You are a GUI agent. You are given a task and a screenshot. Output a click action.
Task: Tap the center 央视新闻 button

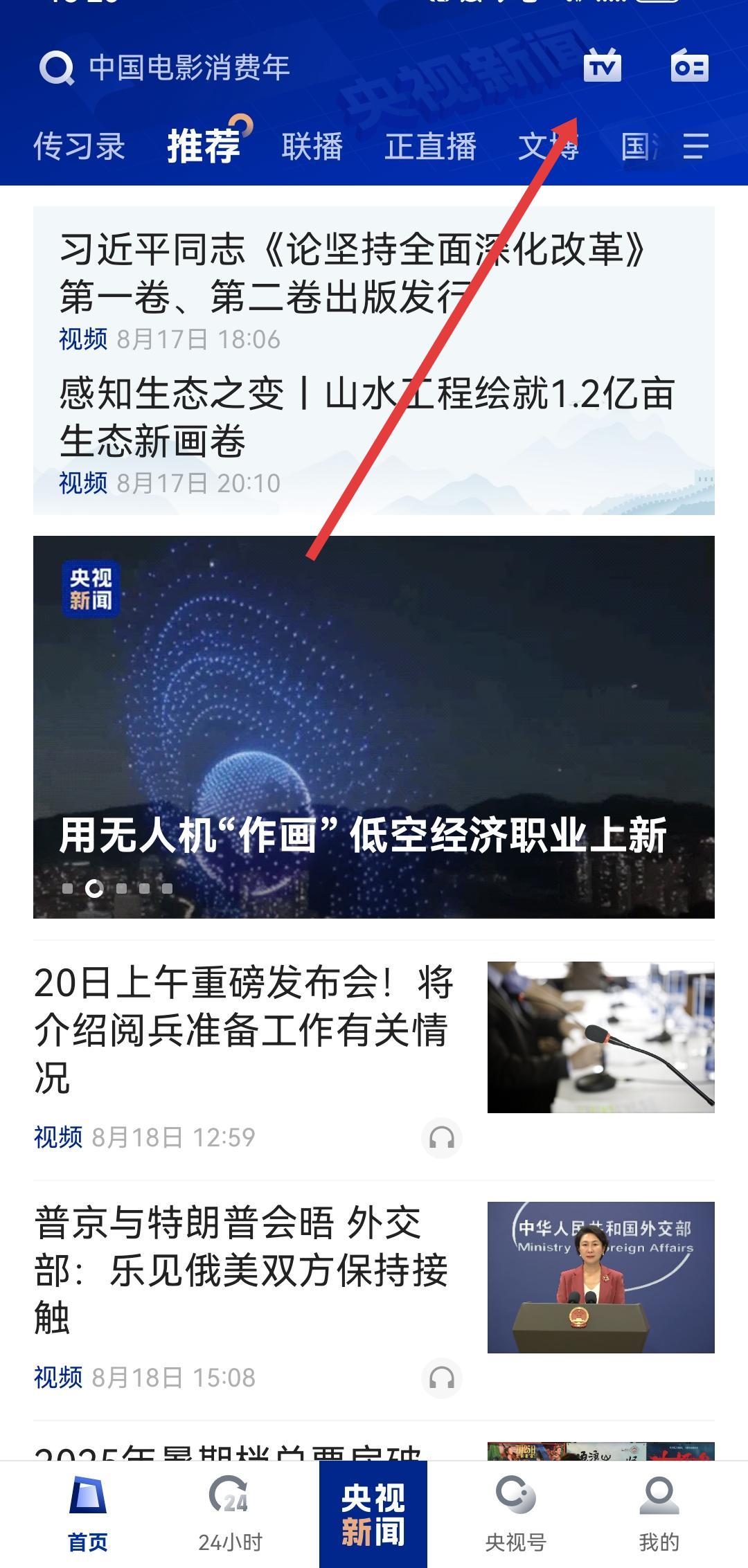click(x=373, y=1513)
